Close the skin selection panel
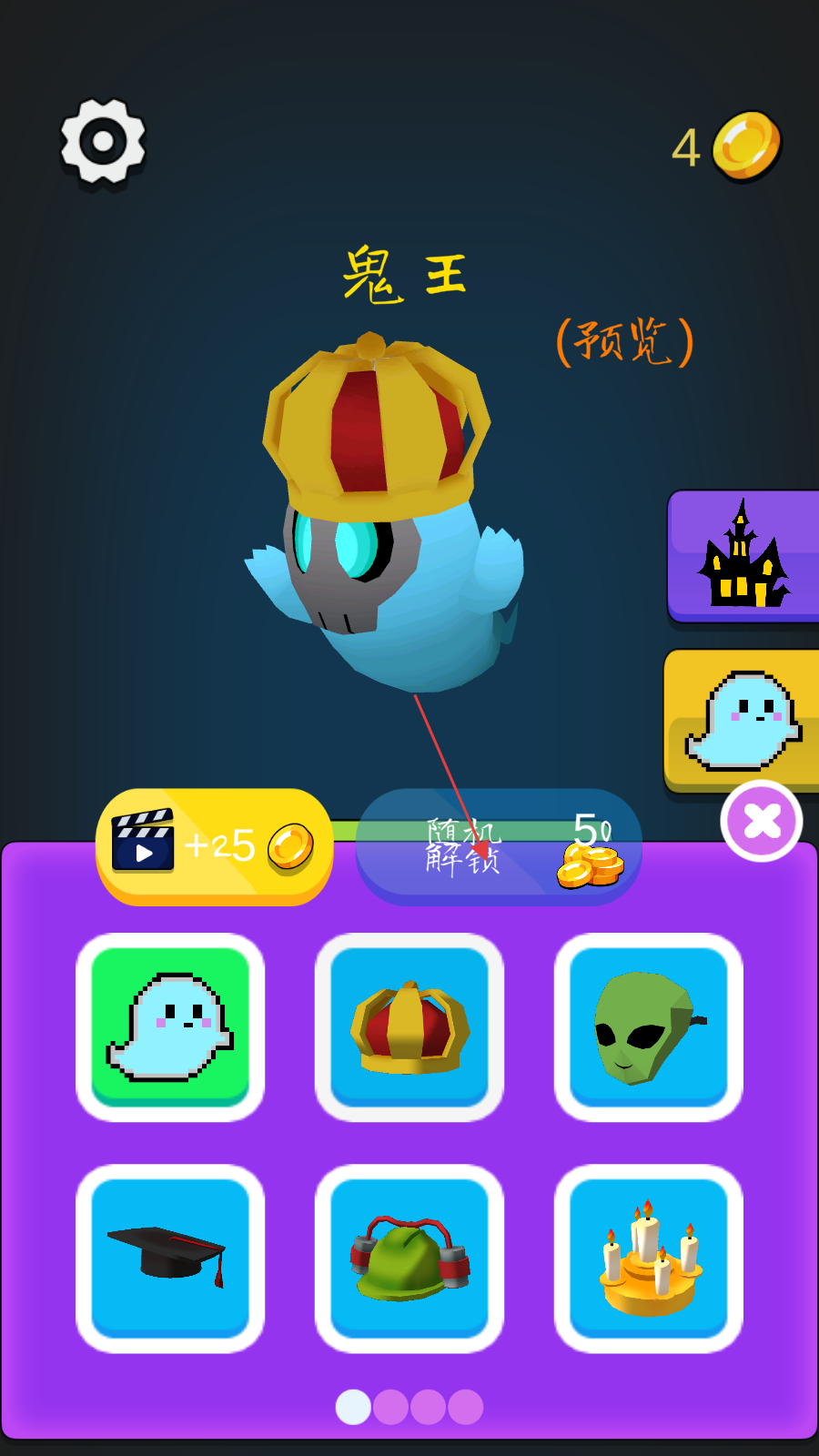Viewport: 819px width, 1456px height. click(761, 821)
